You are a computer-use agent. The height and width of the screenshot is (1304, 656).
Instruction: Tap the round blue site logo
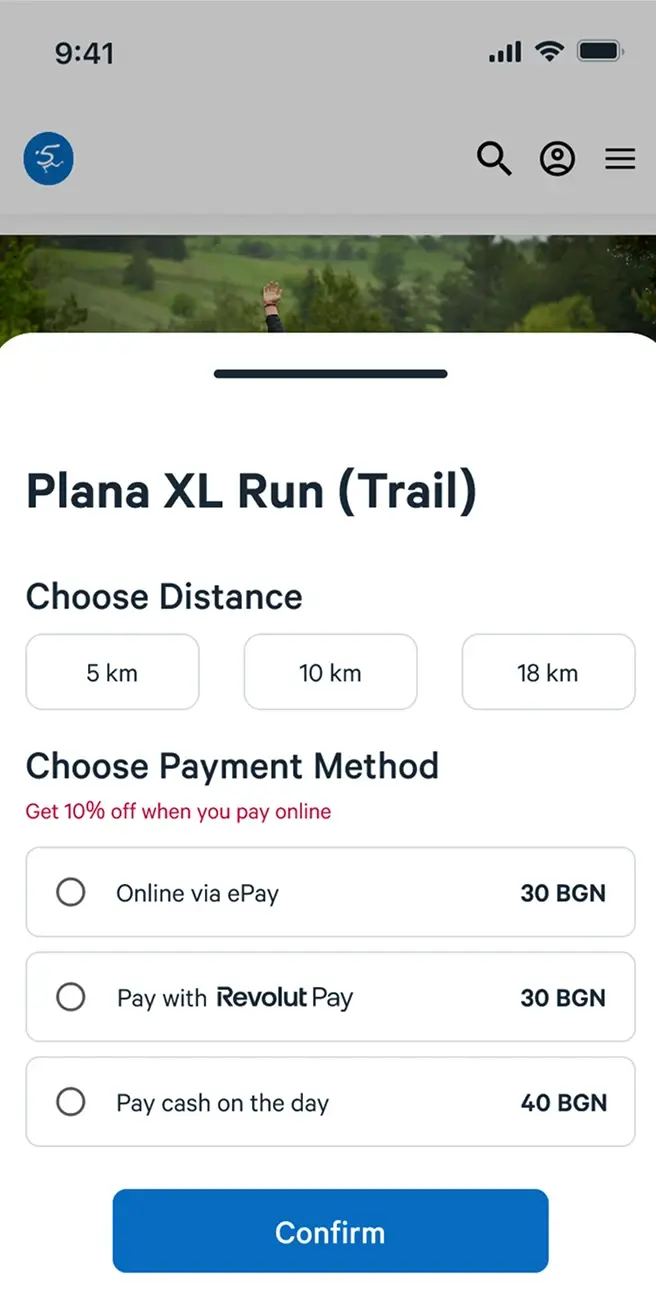pos(49,159)
